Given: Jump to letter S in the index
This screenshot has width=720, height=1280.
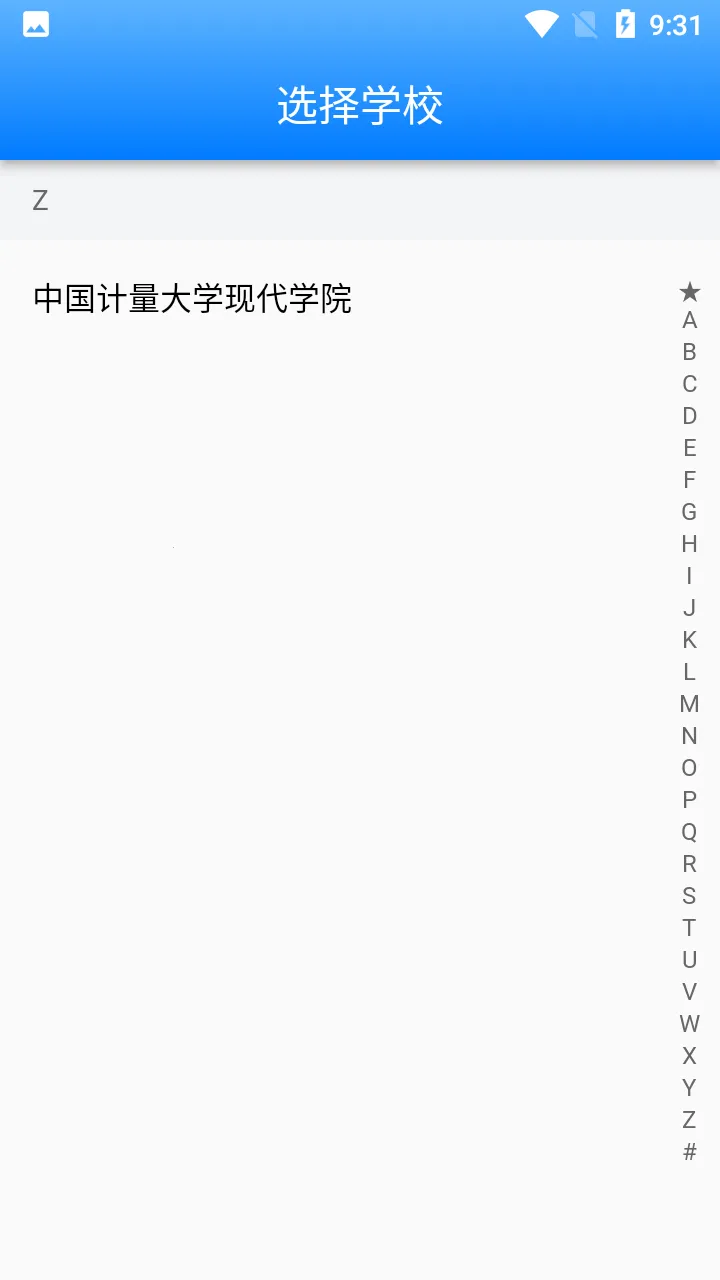Looking at the screenshot, I should (x=689, y=896).
